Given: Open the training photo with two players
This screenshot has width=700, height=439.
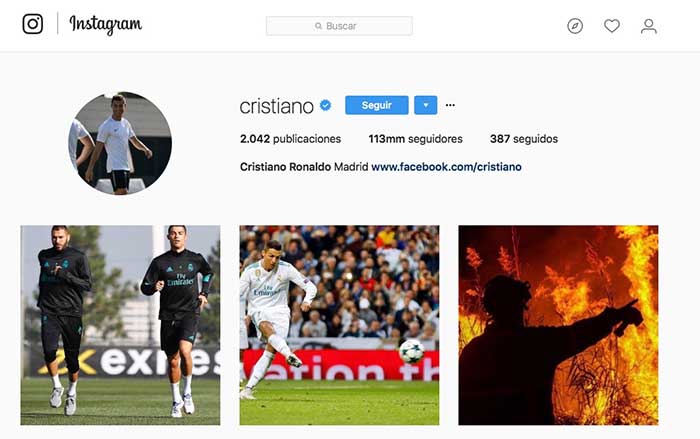Looking at the screenshot, I should (x=120, y=325).
